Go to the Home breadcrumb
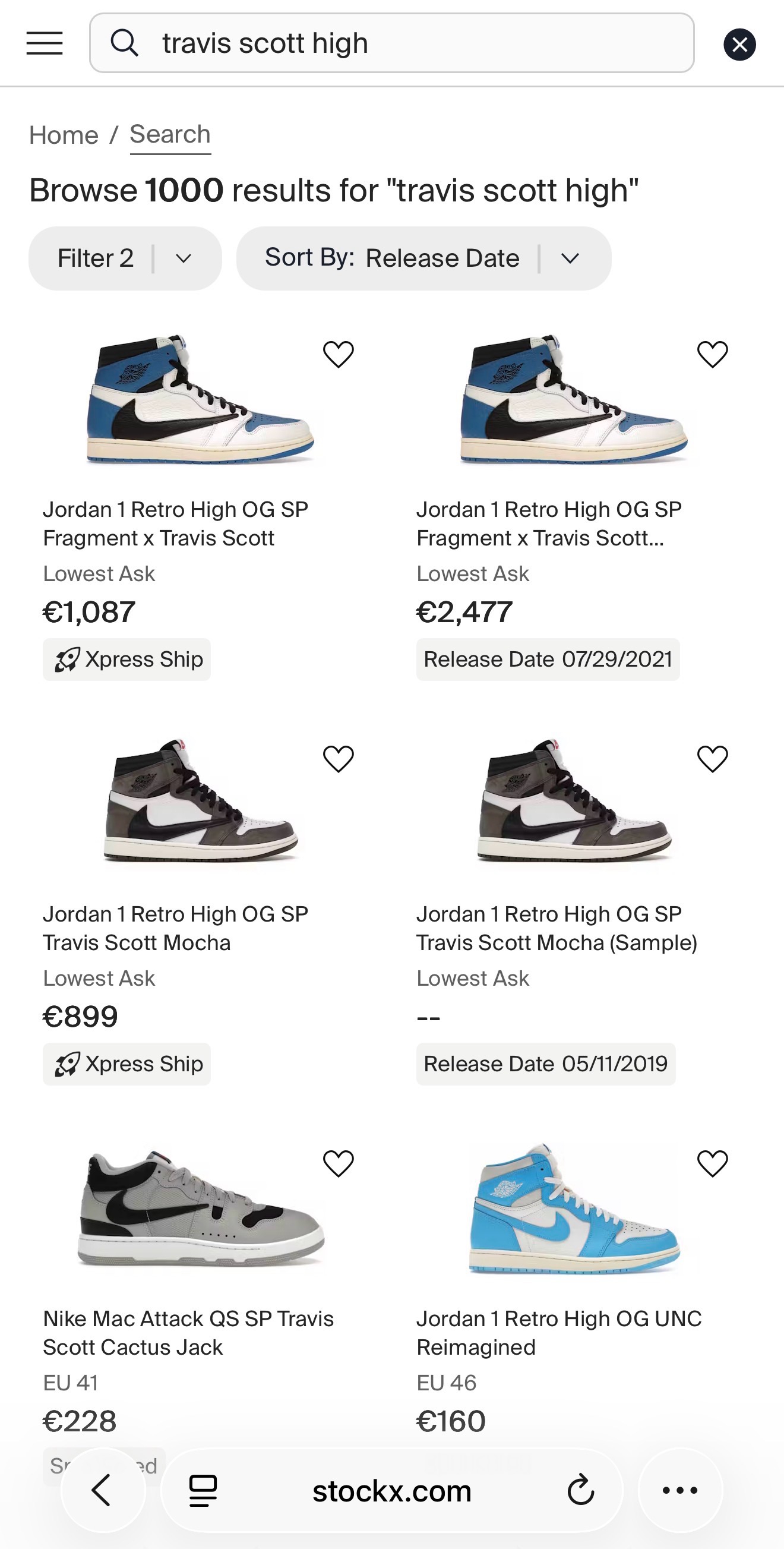784x1549 pixels. 64,135
